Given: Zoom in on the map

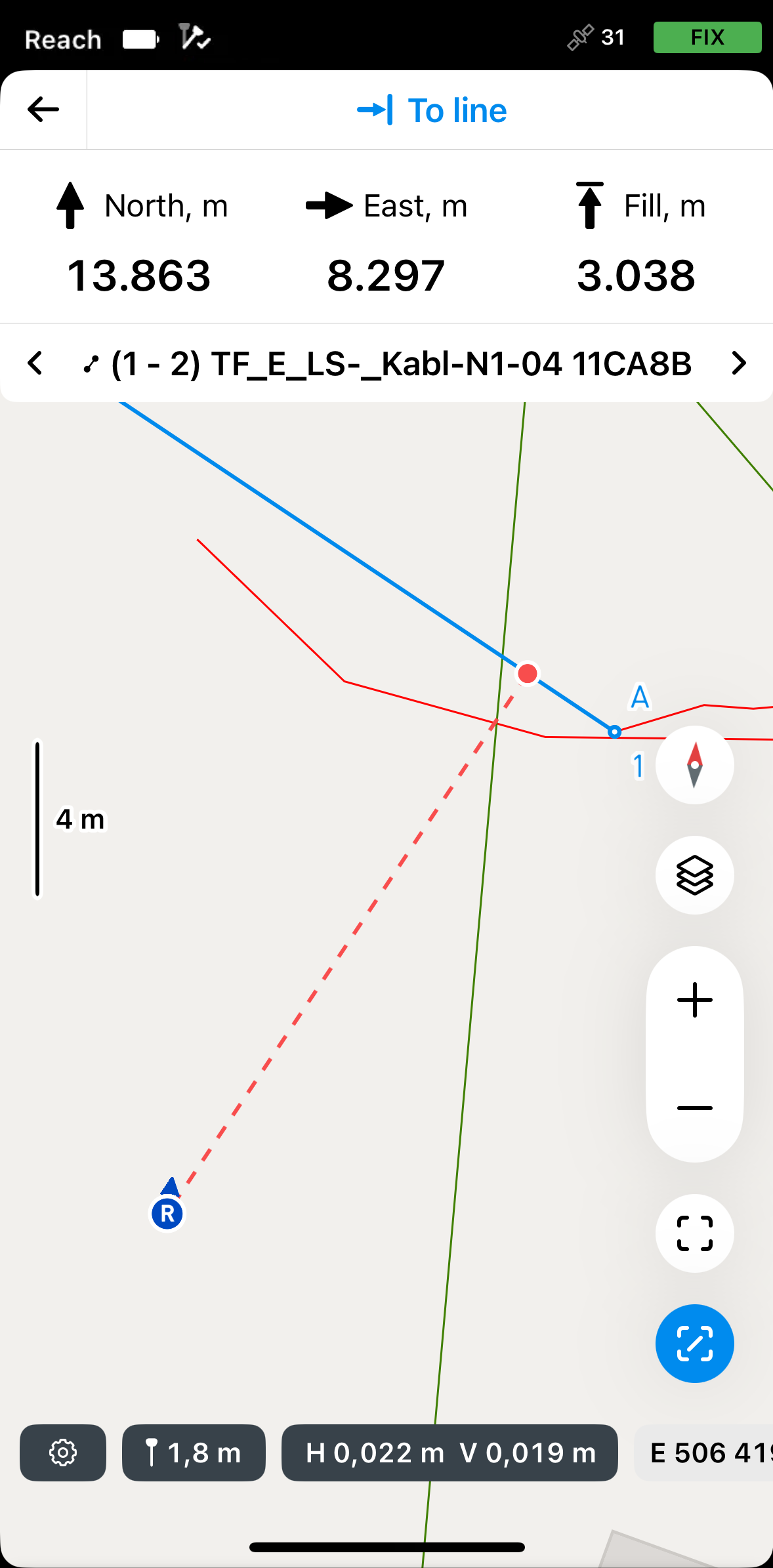Looking at the screenshot, I should (x=694, y=1001).
